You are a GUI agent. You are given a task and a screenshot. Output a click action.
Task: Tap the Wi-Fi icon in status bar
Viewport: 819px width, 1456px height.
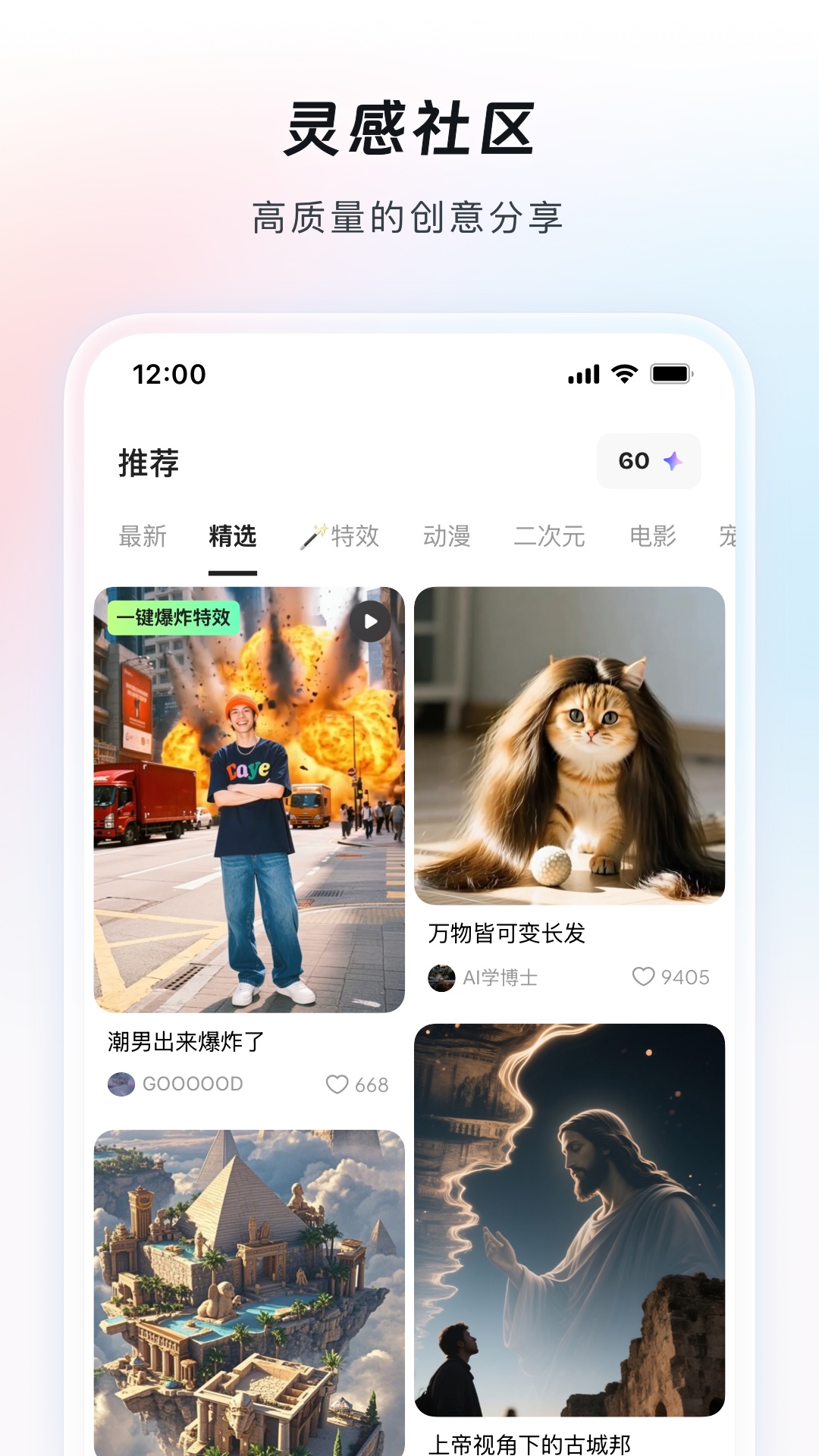[x=622, y=373]
